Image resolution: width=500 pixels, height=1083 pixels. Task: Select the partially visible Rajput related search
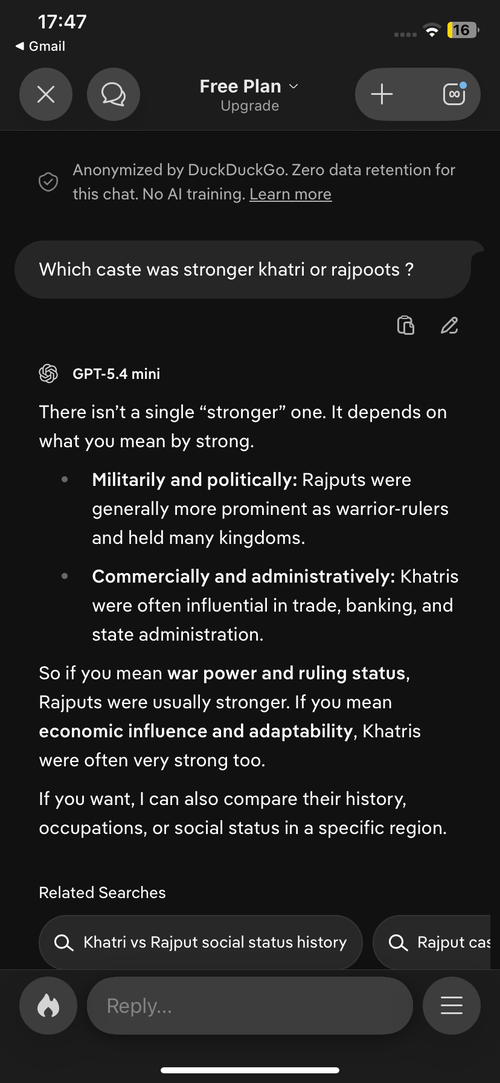point(436,942)
